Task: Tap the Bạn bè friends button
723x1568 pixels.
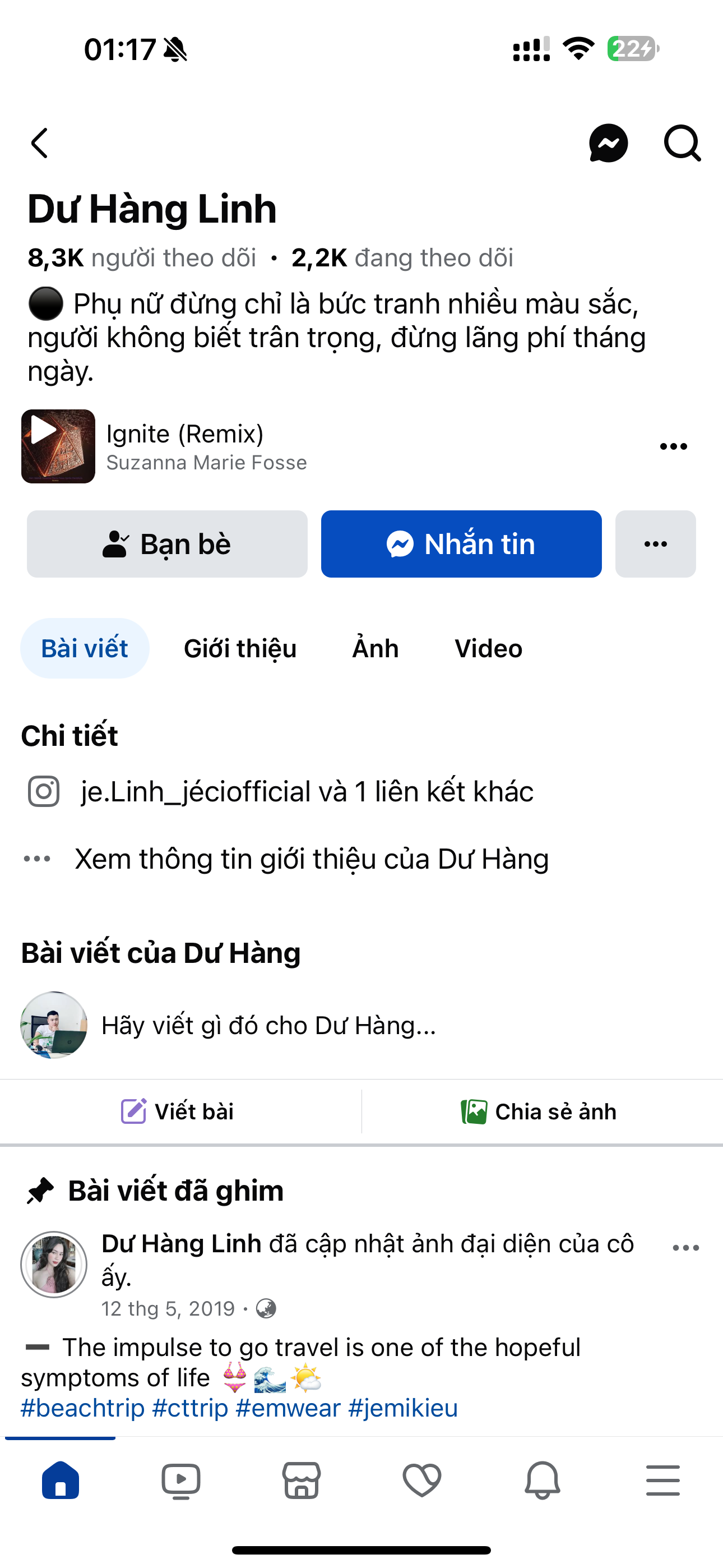Action: click(x=167, y=543)
